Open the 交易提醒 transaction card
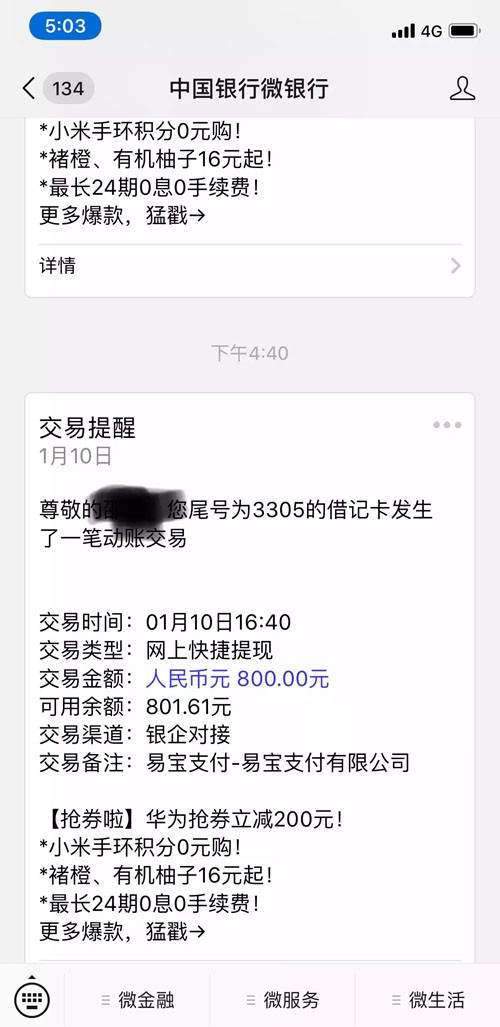The height and width of the screenshot is (1027, 500). pos(250,677)
